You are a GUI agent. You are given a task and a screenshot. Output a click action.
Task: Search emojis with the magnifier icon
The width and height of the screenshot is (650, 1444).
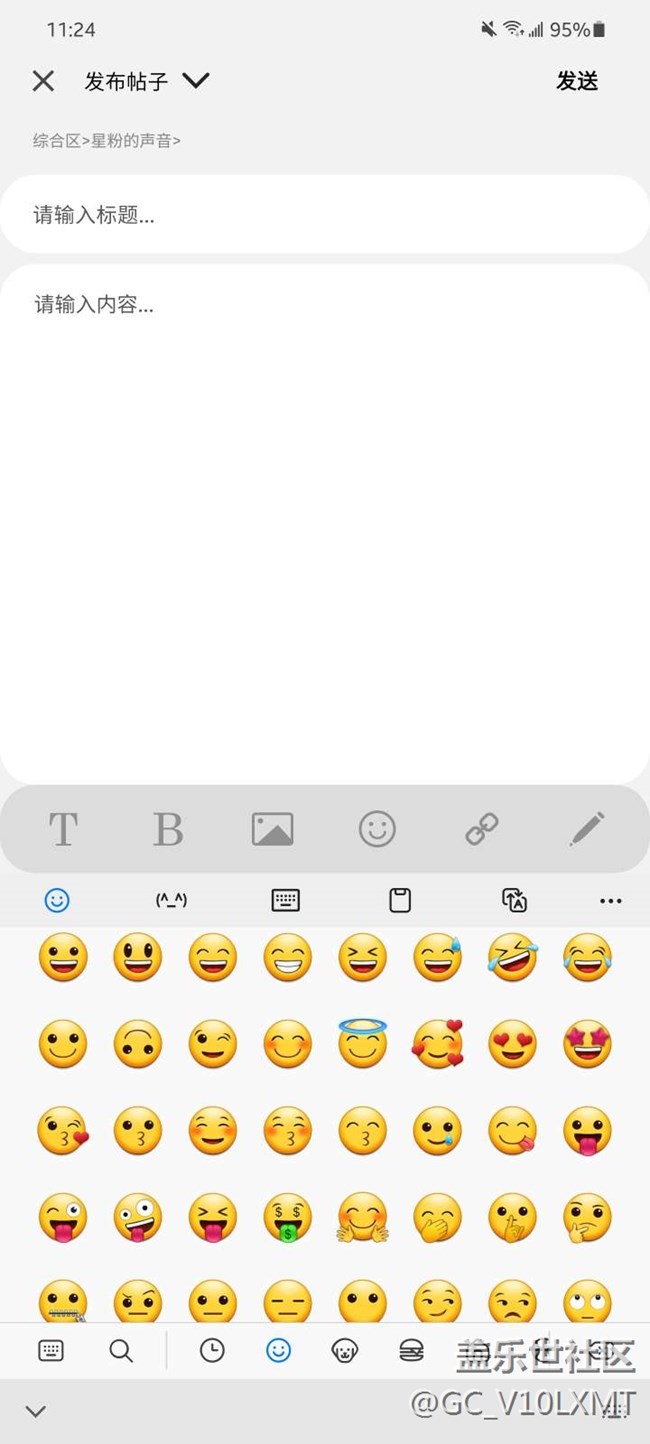coord(121,1351)
